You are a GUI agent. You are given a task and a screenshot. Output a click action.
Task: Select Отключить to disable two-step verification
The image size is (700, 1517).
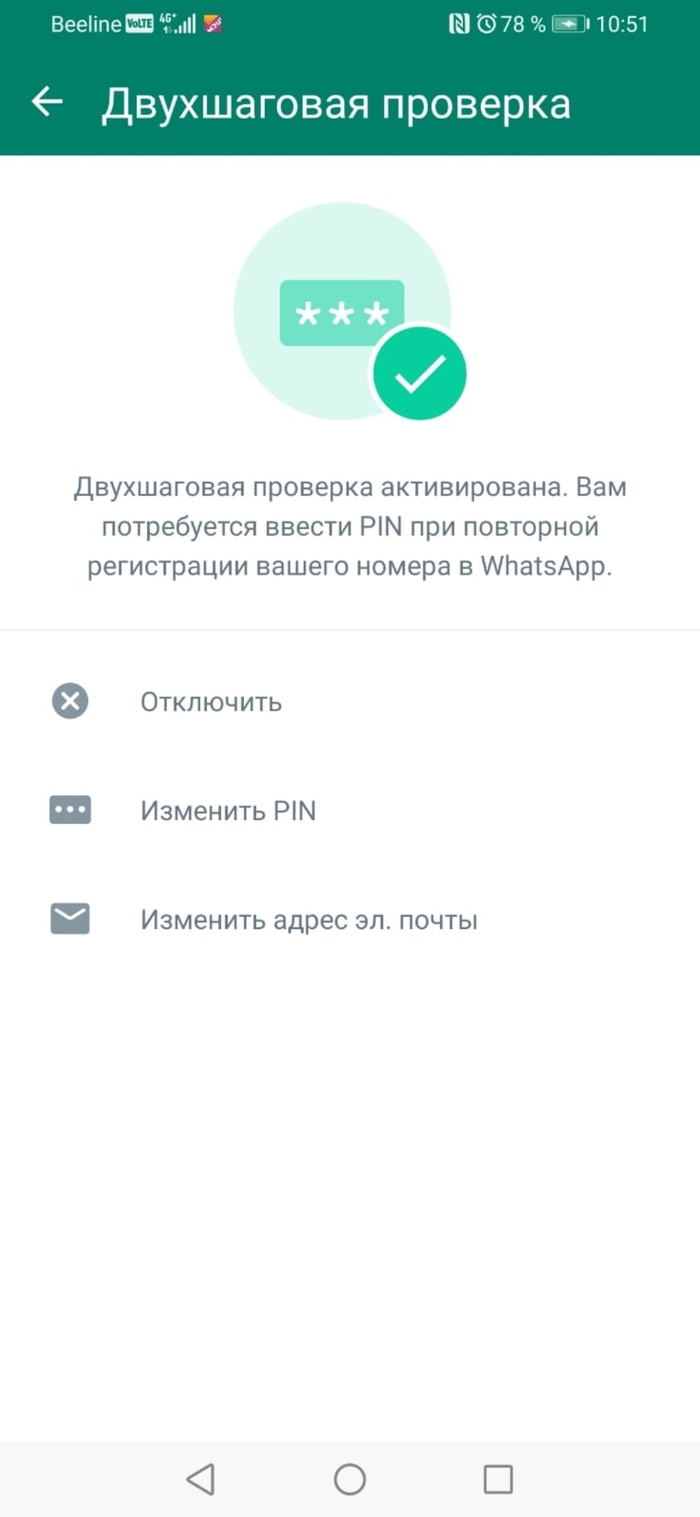[211, 702]
